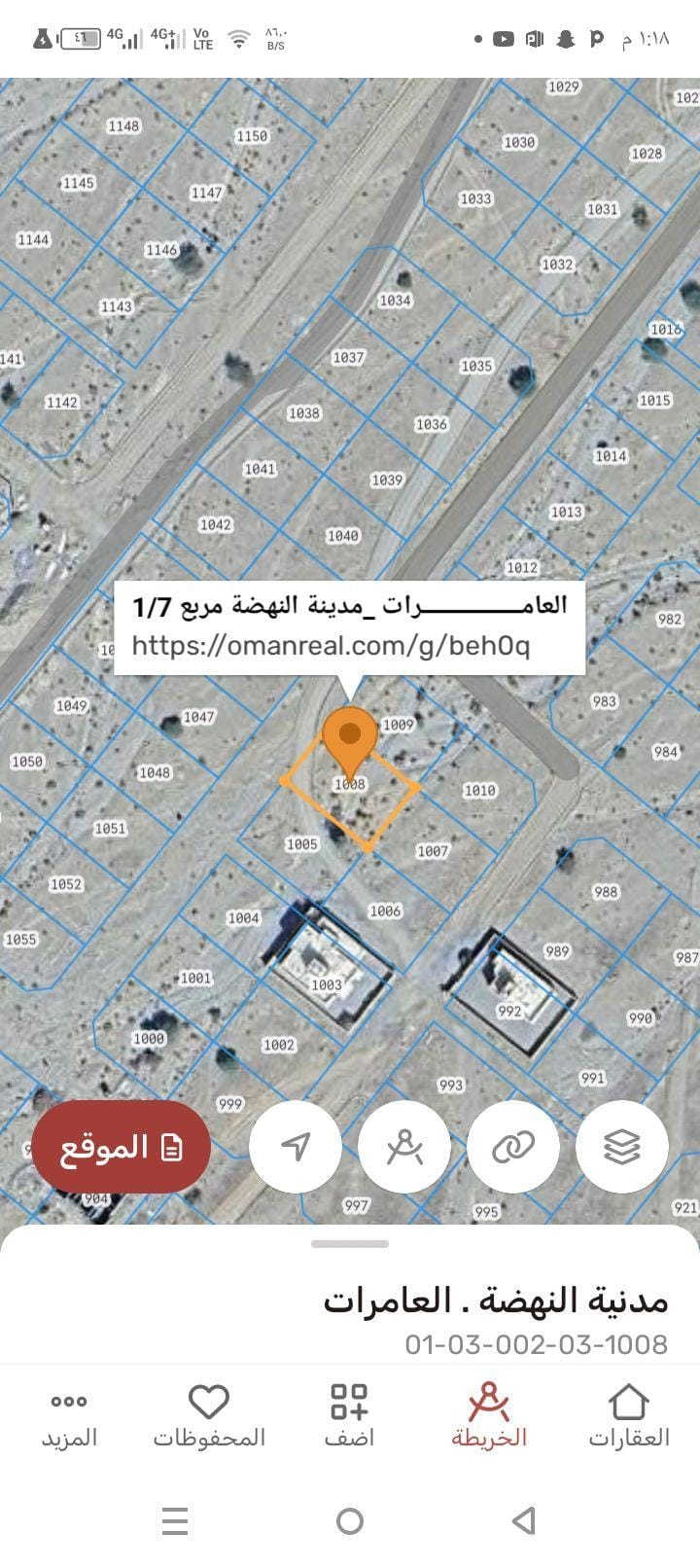This screenshot has height=1568, width=700.
Task: Select the measurement compass tool on the map
Action: [404, 1148]
